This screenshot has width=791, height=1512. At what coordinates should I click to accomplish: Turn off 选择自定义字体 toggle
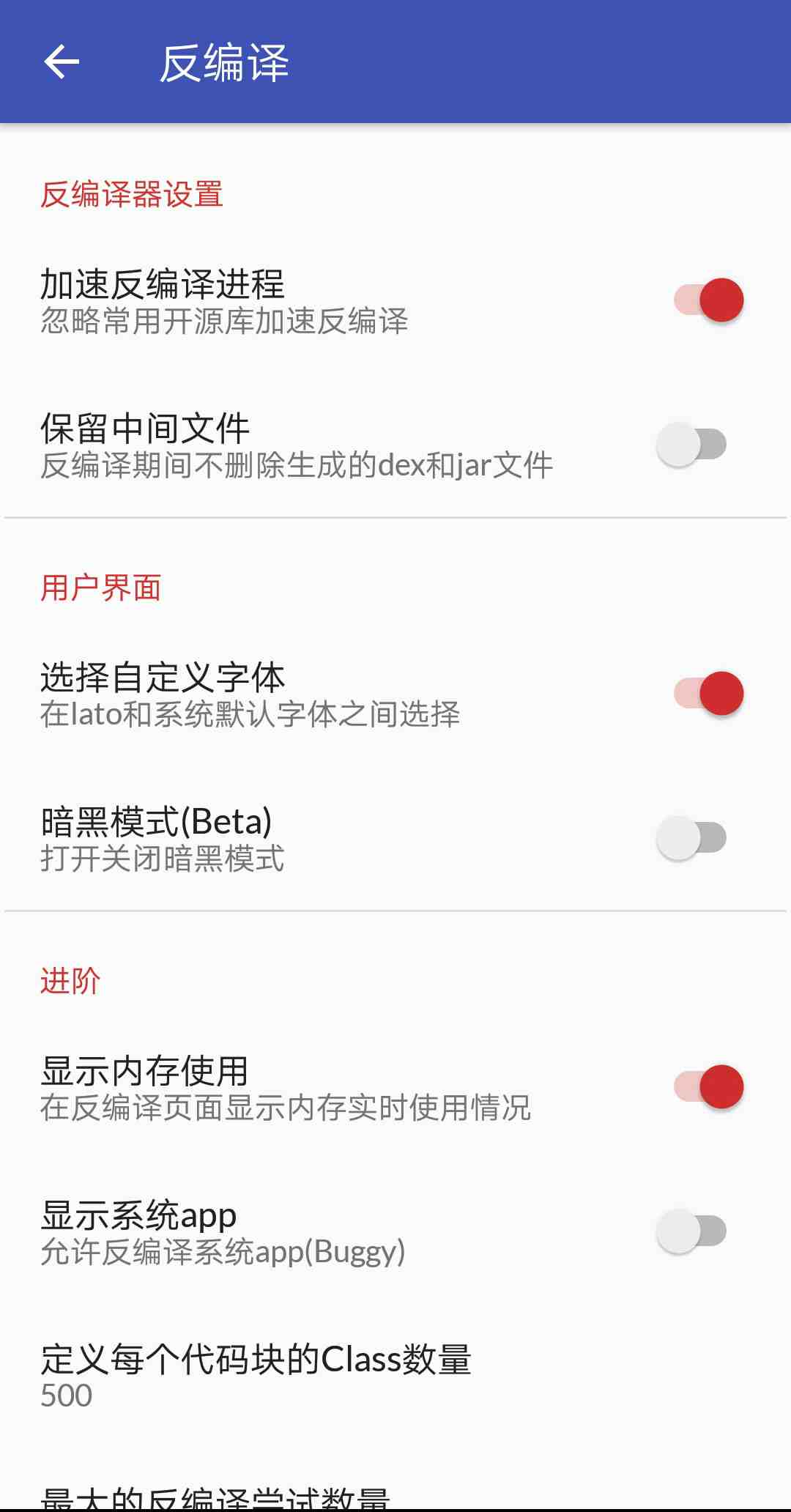point(703,693)
